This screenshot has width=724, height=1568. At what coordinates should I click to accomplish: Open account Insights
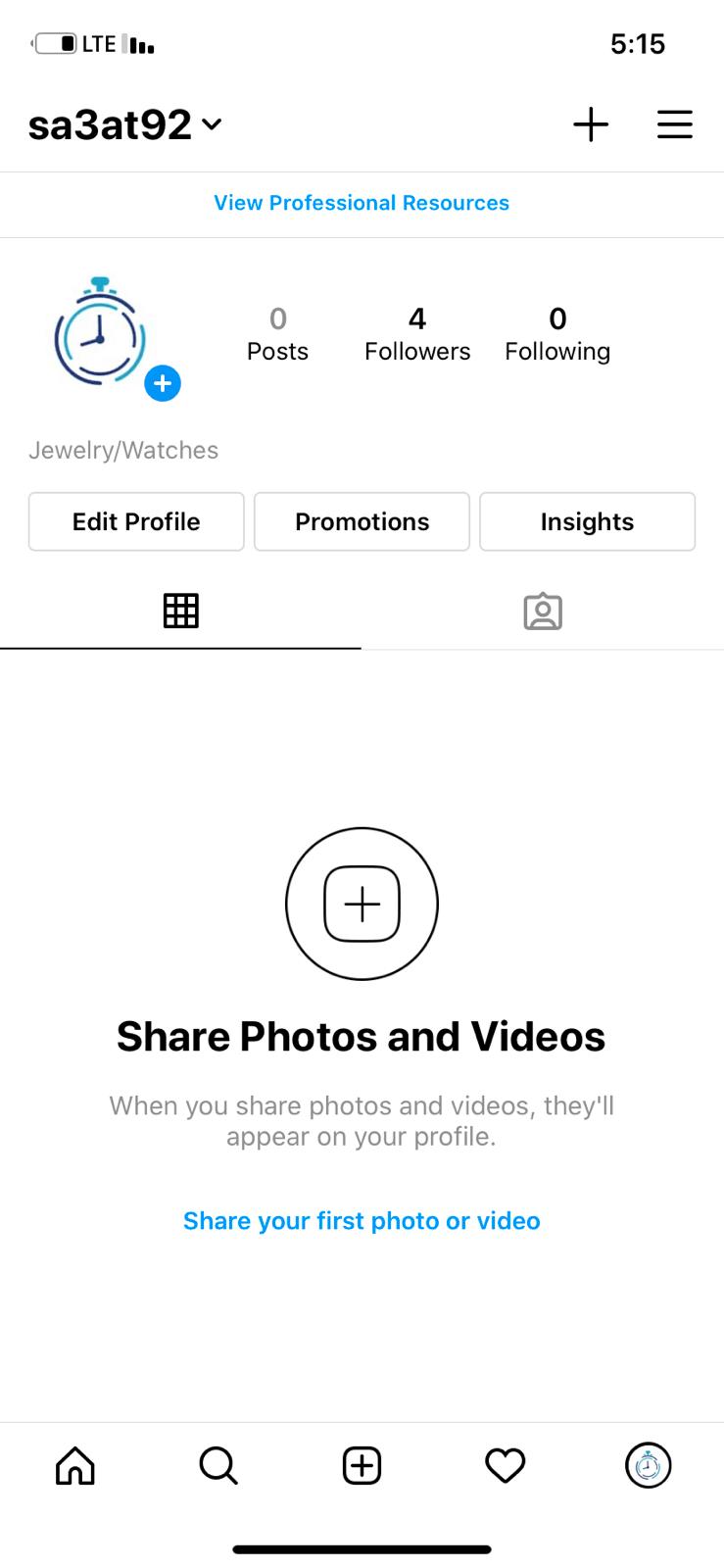click(587, 521)
